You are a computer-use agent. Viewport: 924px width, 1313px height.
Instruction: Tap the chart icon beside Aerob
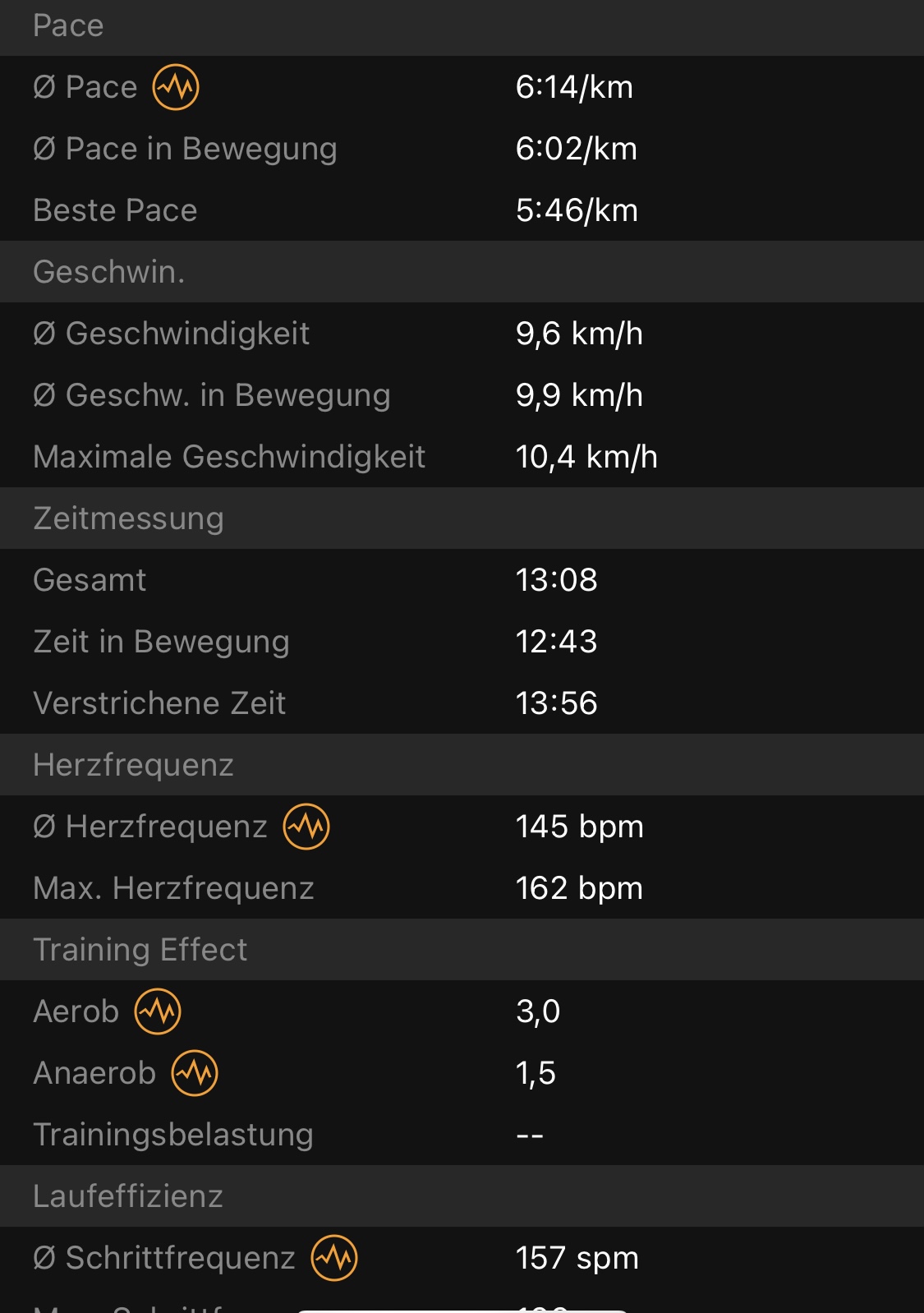(x=158, y=1011)
